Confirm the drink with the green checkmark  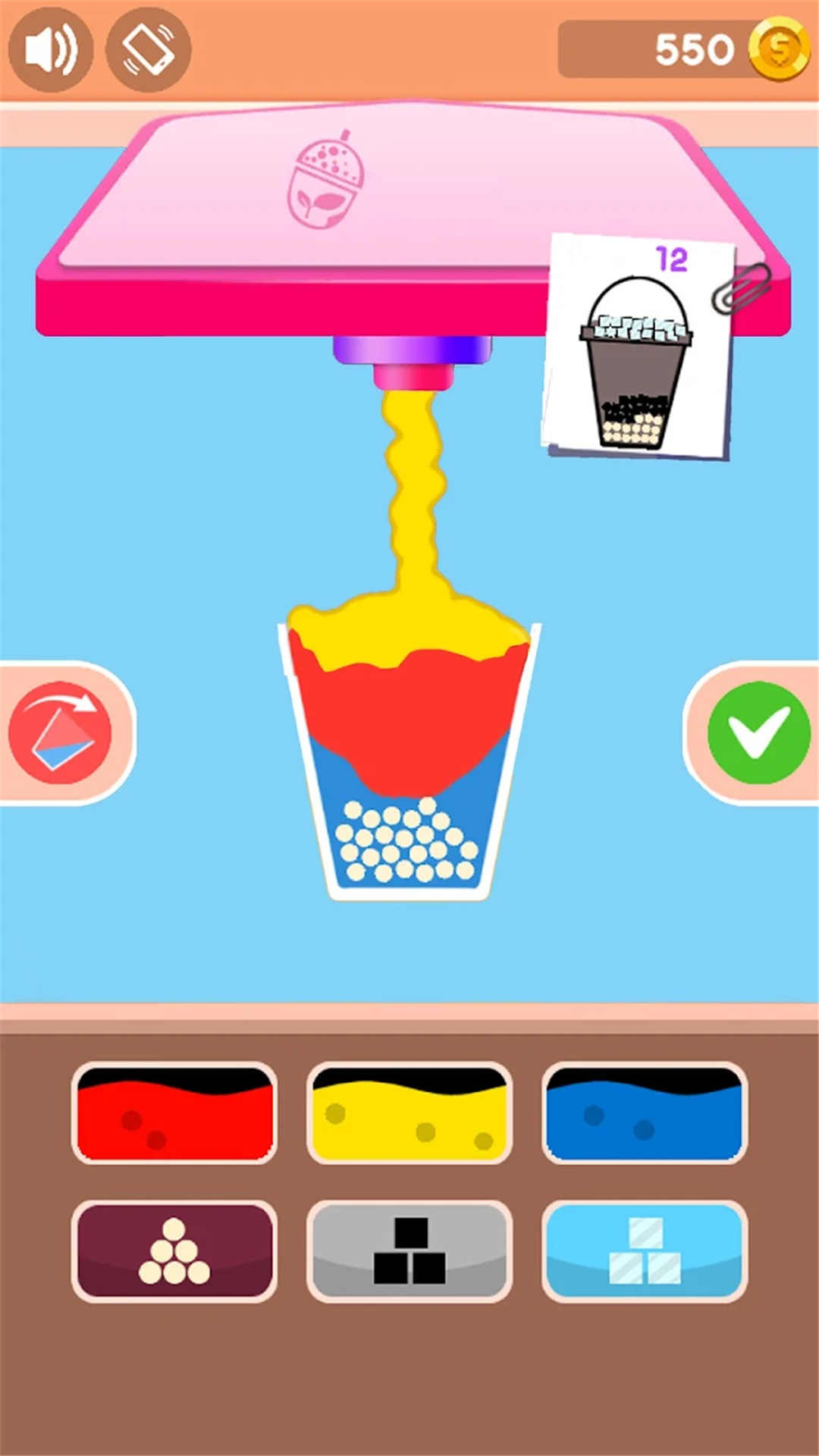pos(758,733)
